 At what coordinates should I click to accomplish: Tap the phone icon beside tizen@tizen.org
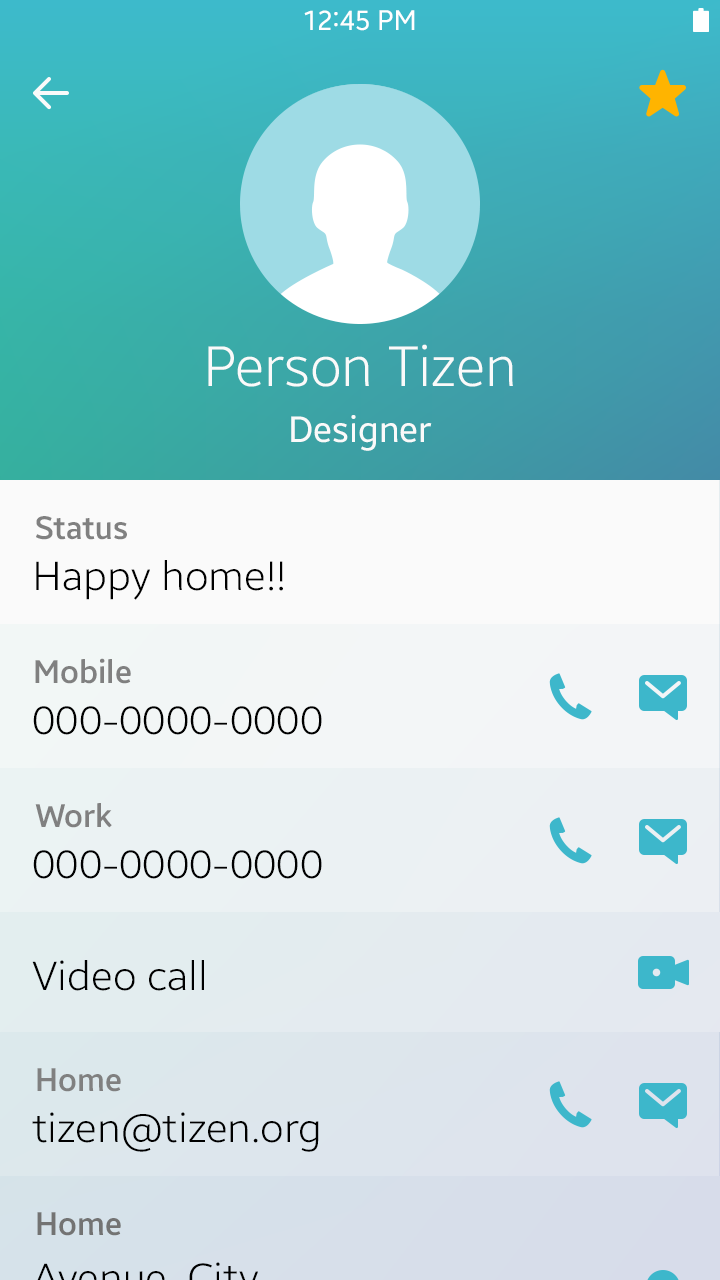click(x=570, y=1104)
